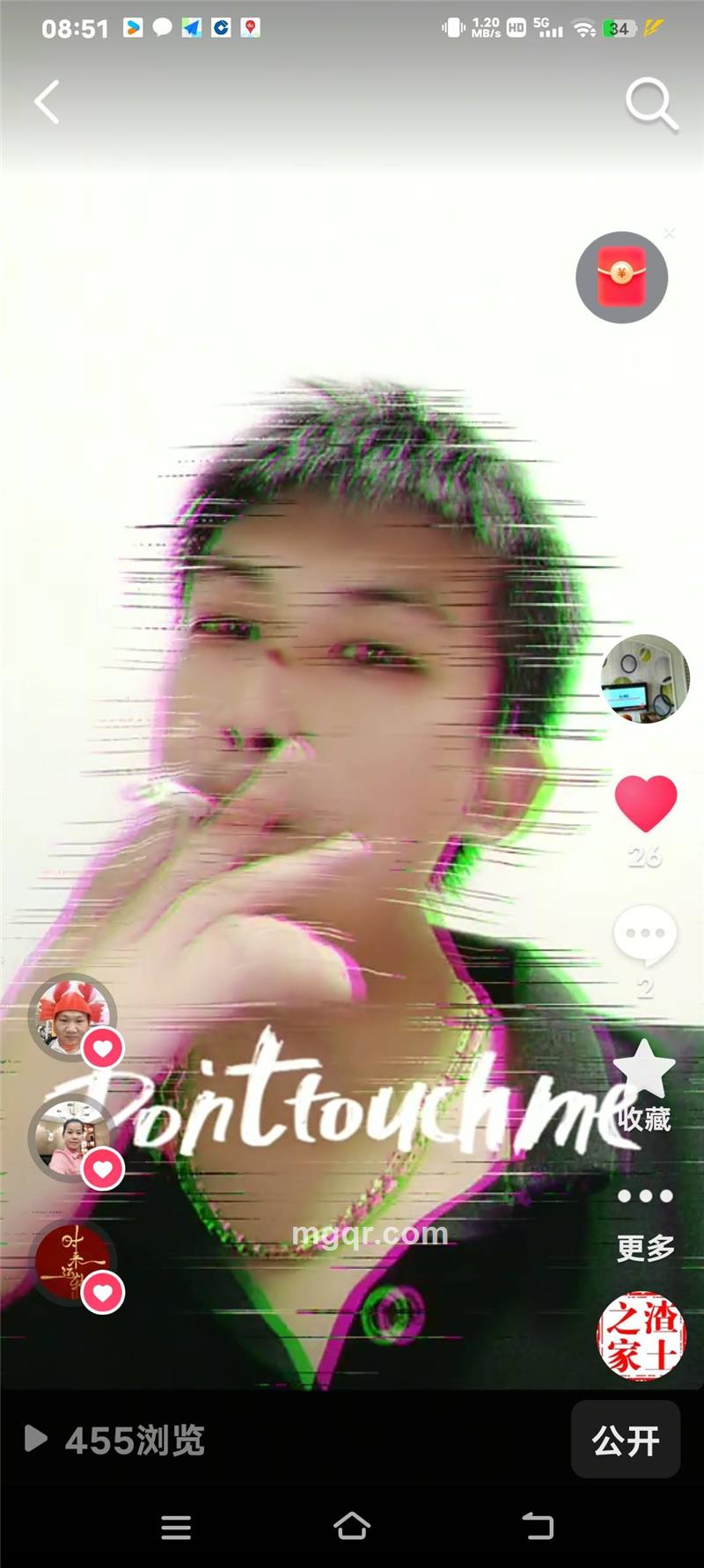The image size is (704, 1568).
Task: Go back using the top-left arrow
Action: pyautogui.click(x=48, y=102)
